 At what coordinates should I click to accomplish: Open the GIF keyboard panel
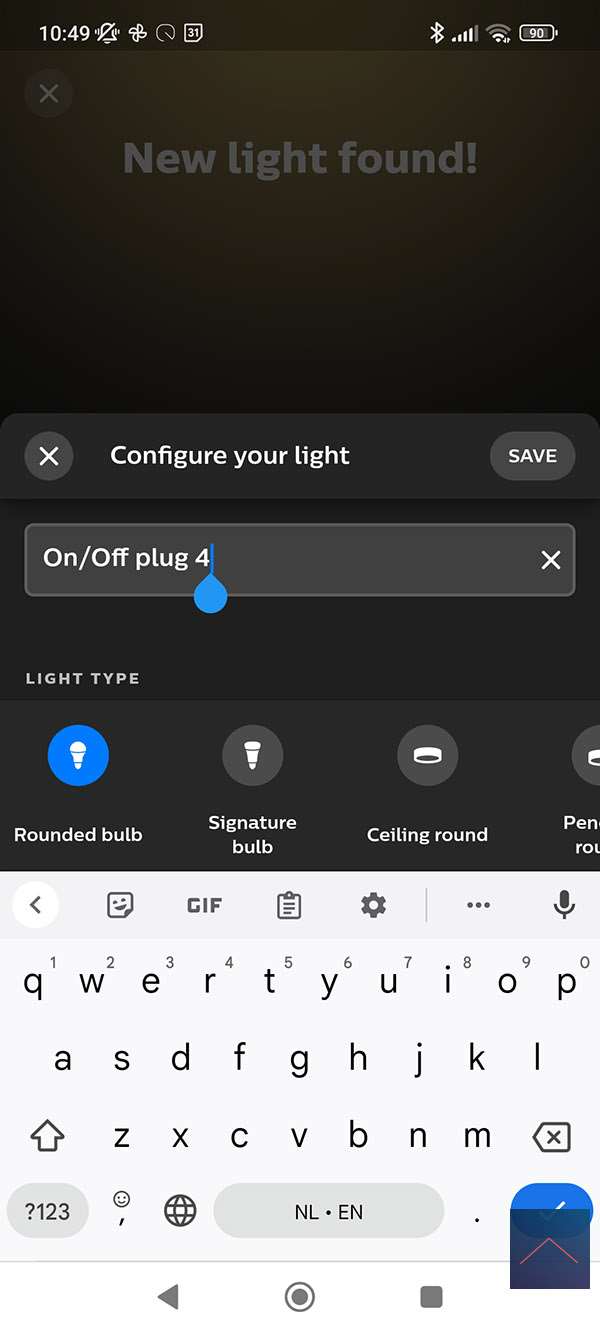click(x=204, y=905)
